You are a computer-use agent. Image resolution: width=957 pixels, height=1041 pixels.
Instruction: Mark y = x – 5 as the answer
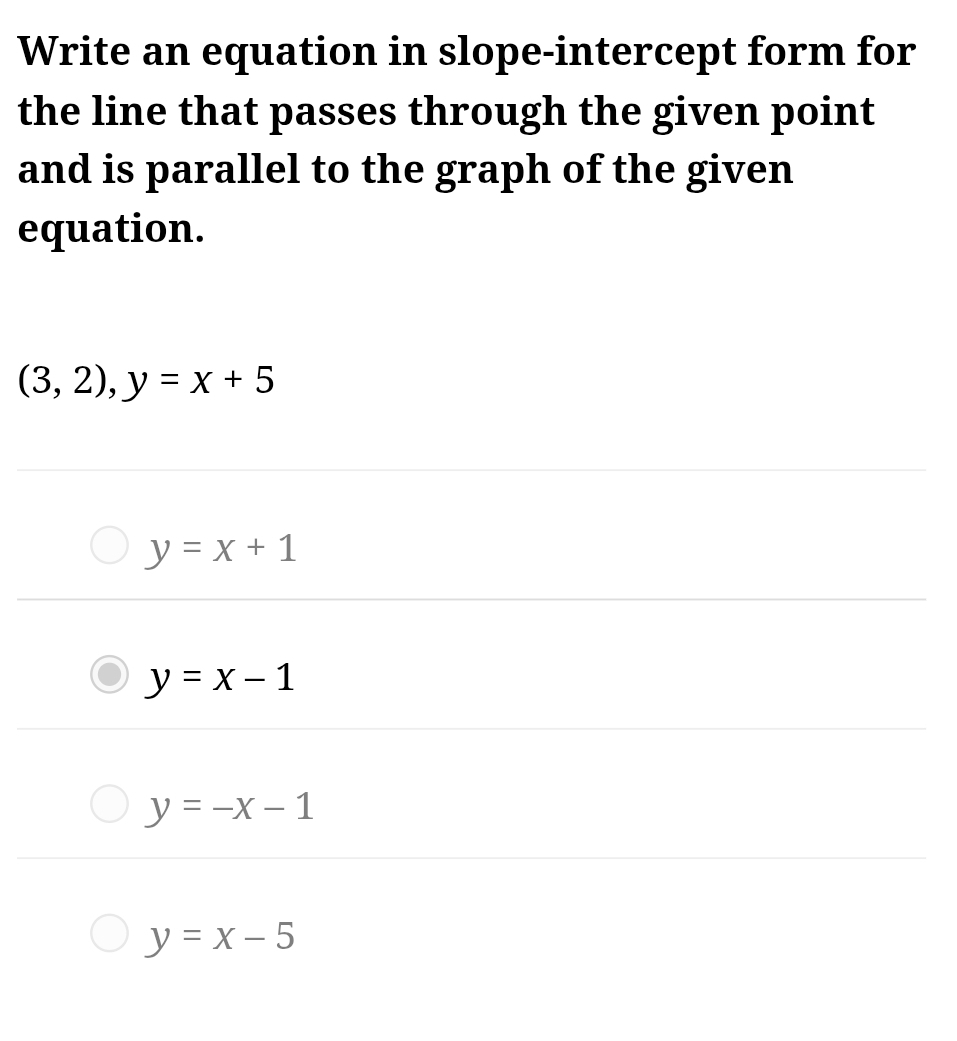coord(110,933)
